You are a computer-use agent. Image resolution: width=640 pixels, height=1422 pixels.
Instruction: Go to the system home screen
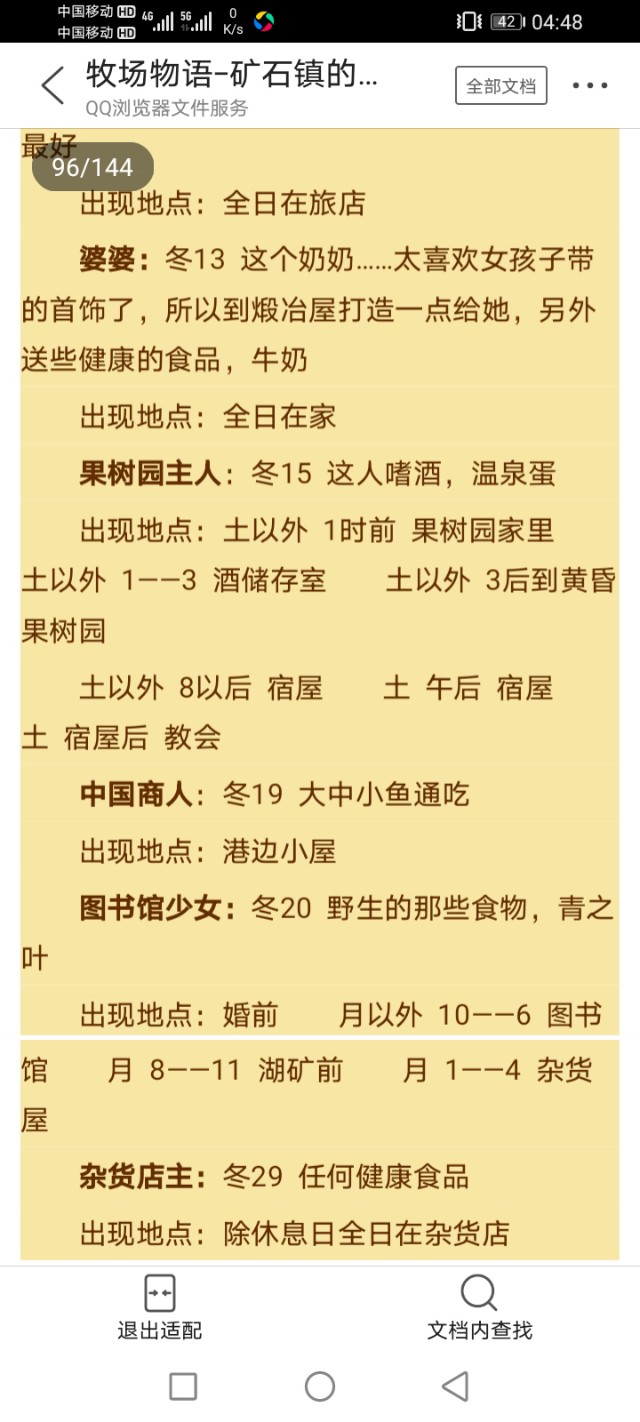click(319, 1386)
